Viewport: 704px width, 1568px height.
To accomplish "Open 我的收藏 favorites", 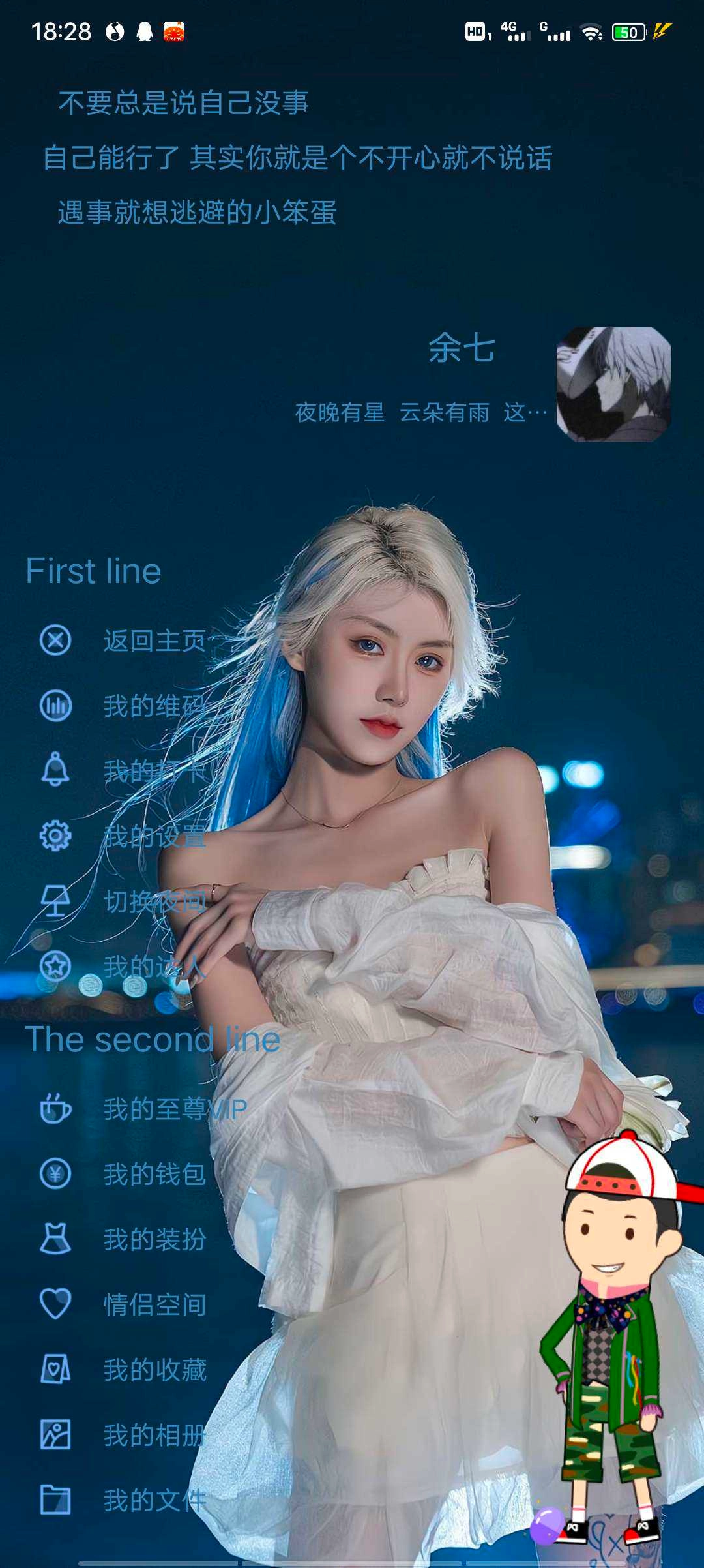I will (x=154, y=1370).
